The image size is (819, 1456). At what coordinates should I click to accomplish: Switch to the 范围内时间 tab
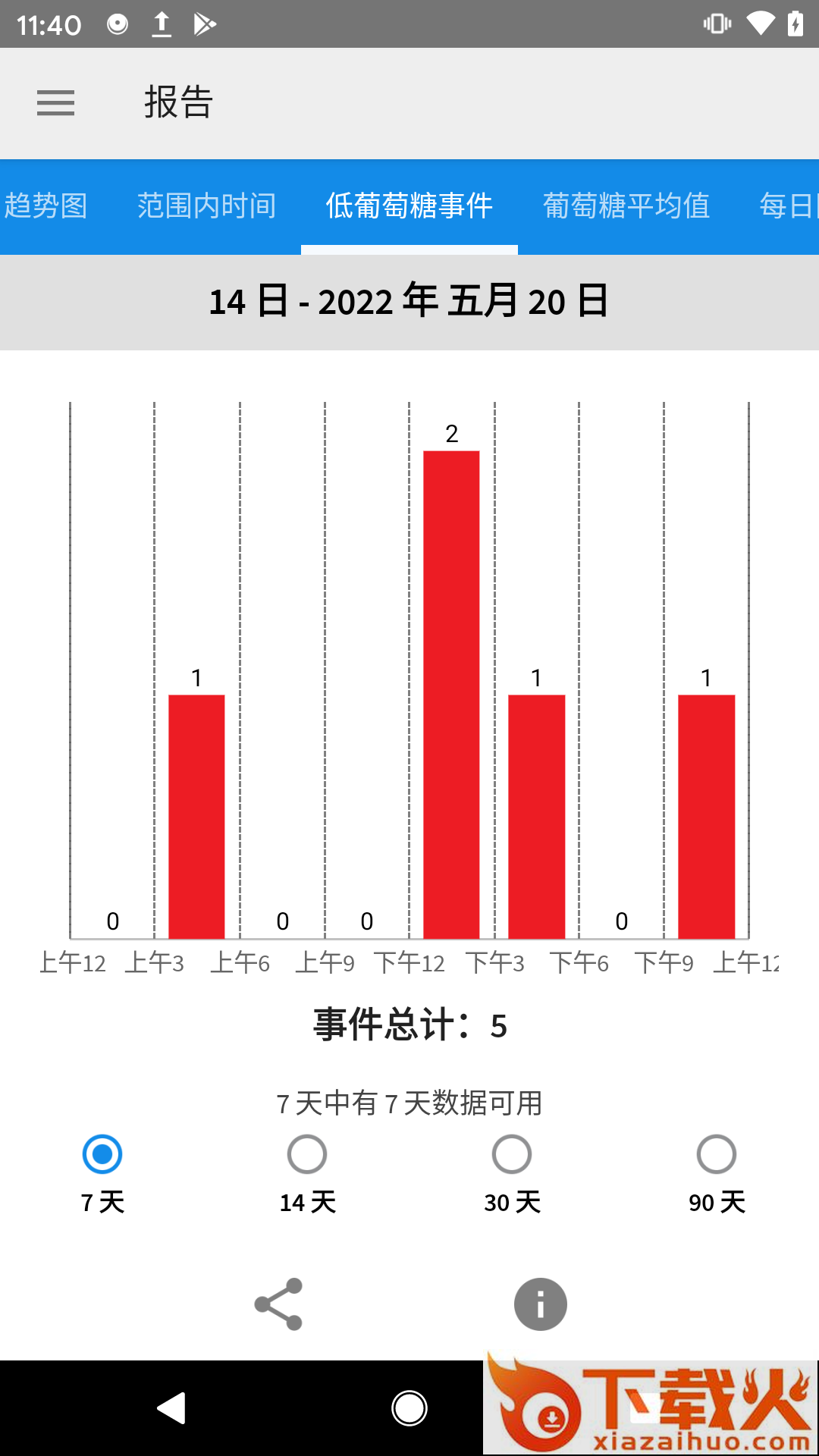coord(206,206)
